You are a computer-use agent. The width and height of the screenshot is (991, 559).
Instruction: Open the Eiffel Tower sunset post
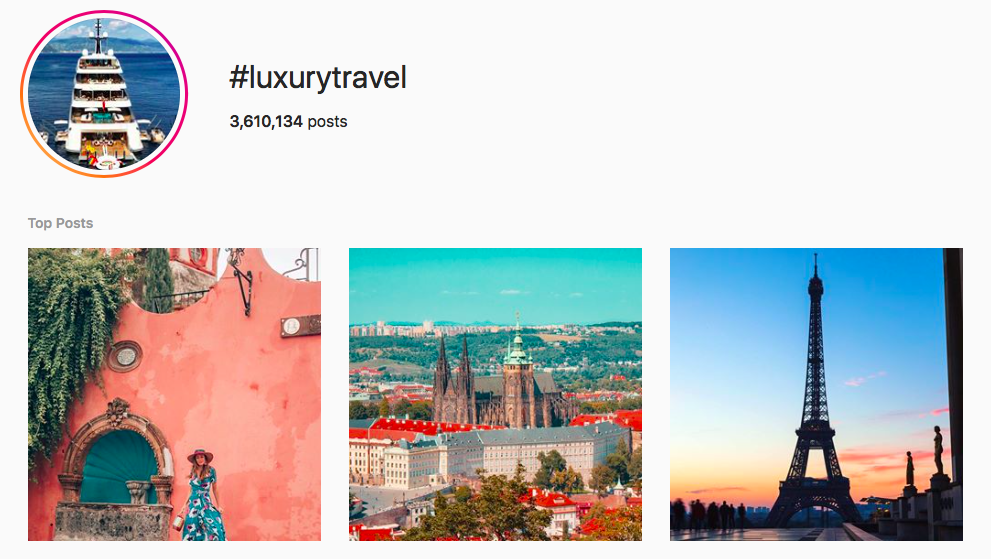point(816,394)
